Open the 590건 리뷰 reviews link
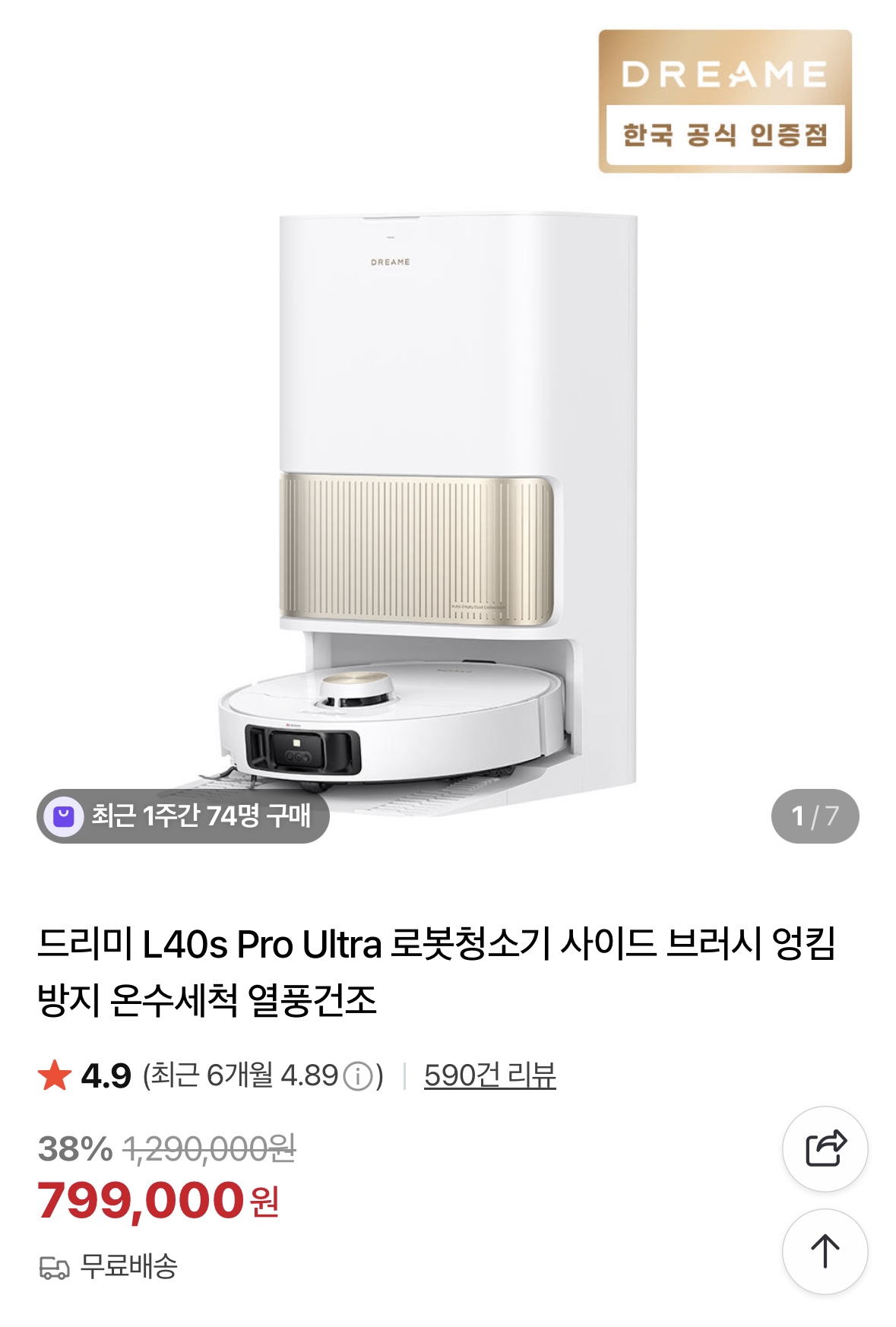The width and height of the screenshot is (896, 1327). (x=489, y=1075)
